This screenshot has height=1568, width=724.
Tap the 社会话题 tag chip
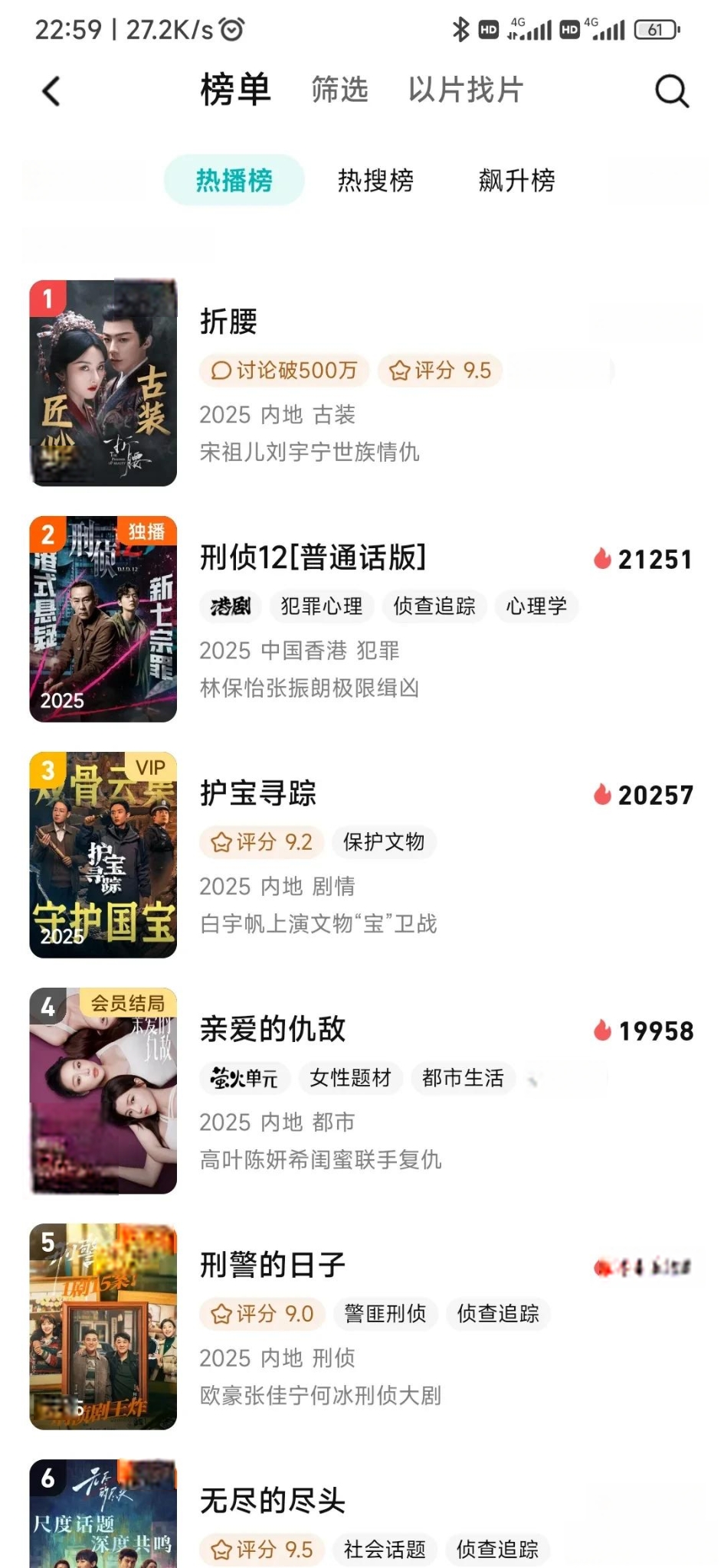pos(385,1550)
